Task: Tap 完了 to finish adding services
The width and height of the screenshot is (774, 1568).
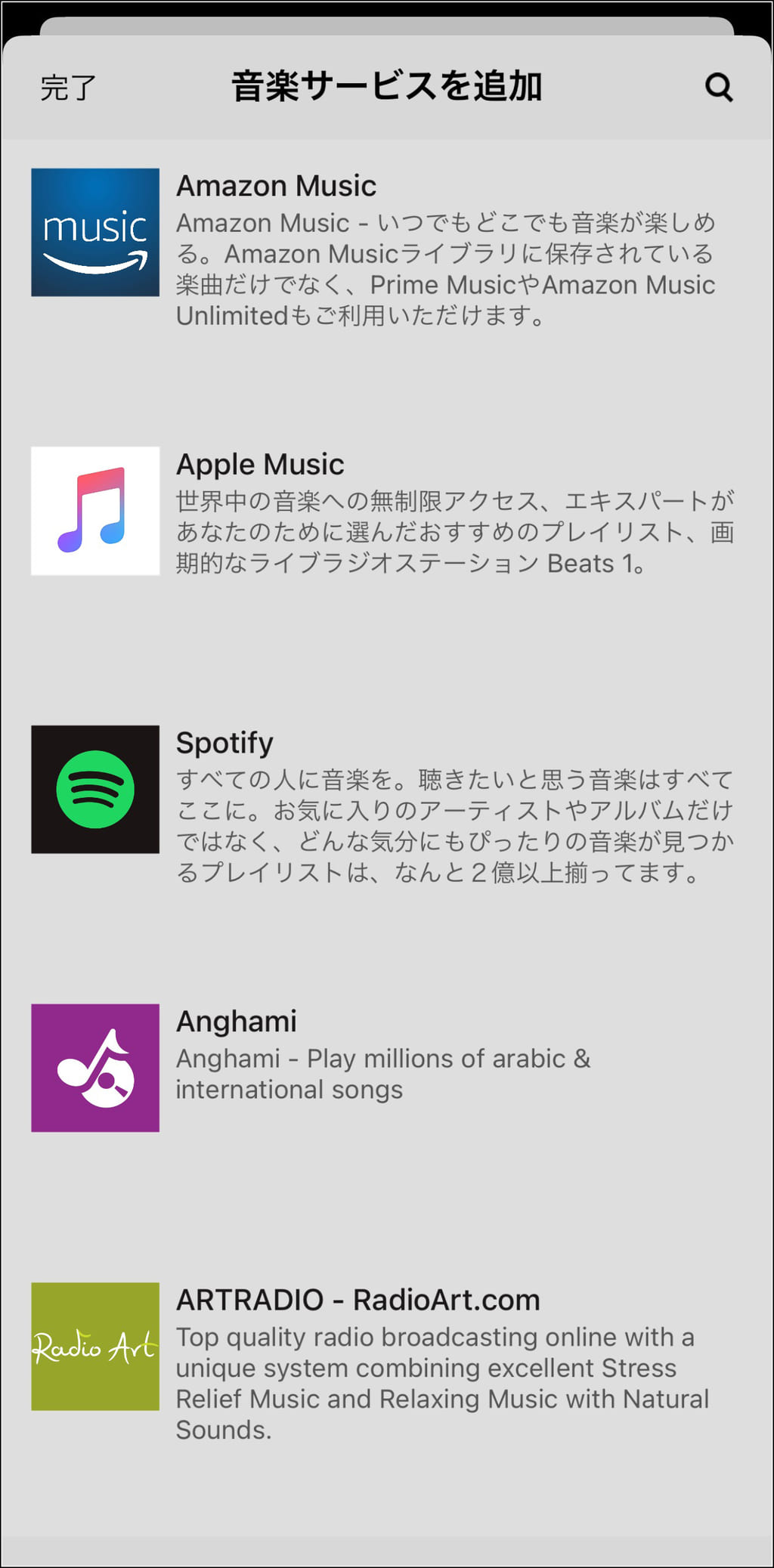Action: (x=68, y=88)
